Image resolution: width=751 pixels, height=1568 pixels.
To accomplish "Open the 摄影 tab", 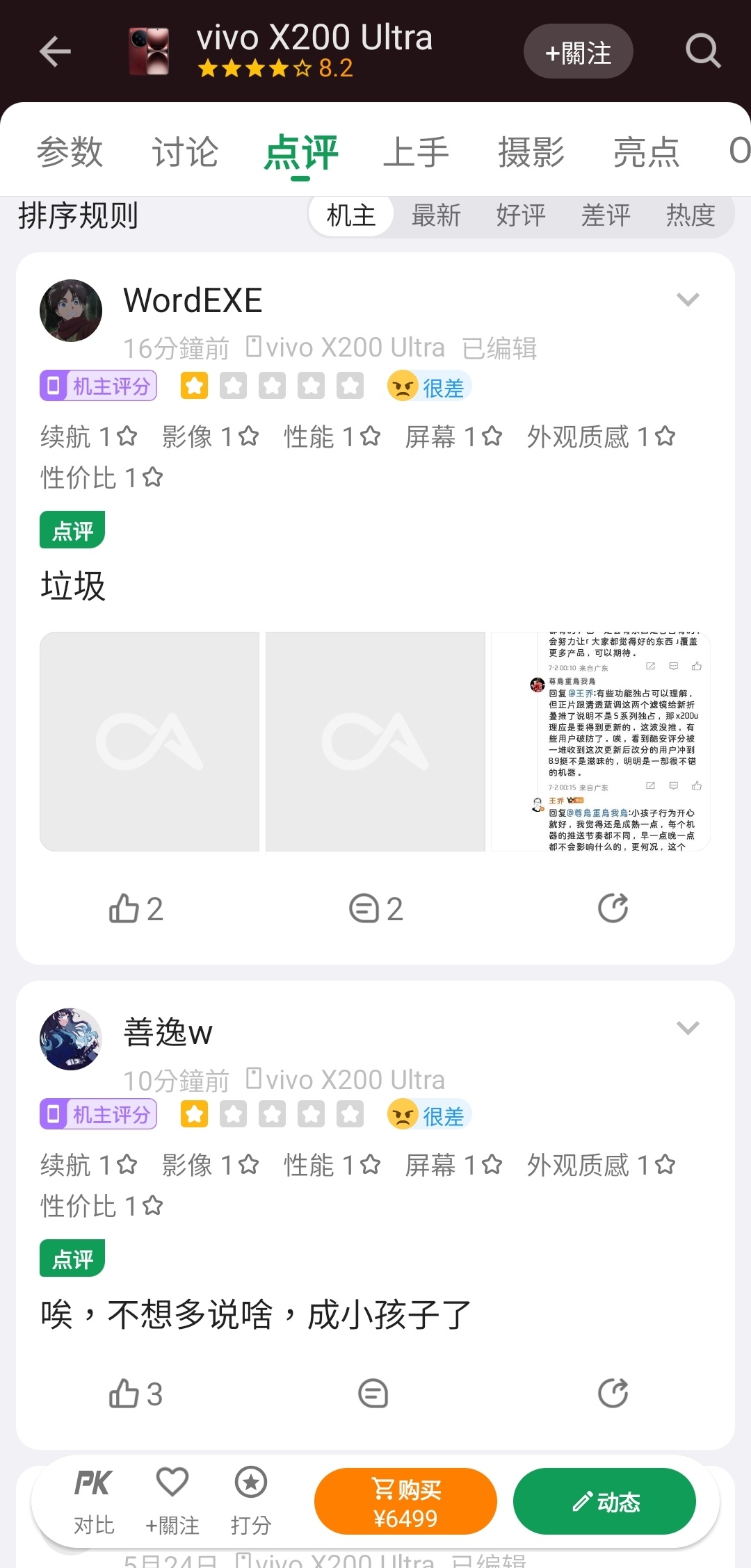I will pyautogui.click(x=531, y=152).
